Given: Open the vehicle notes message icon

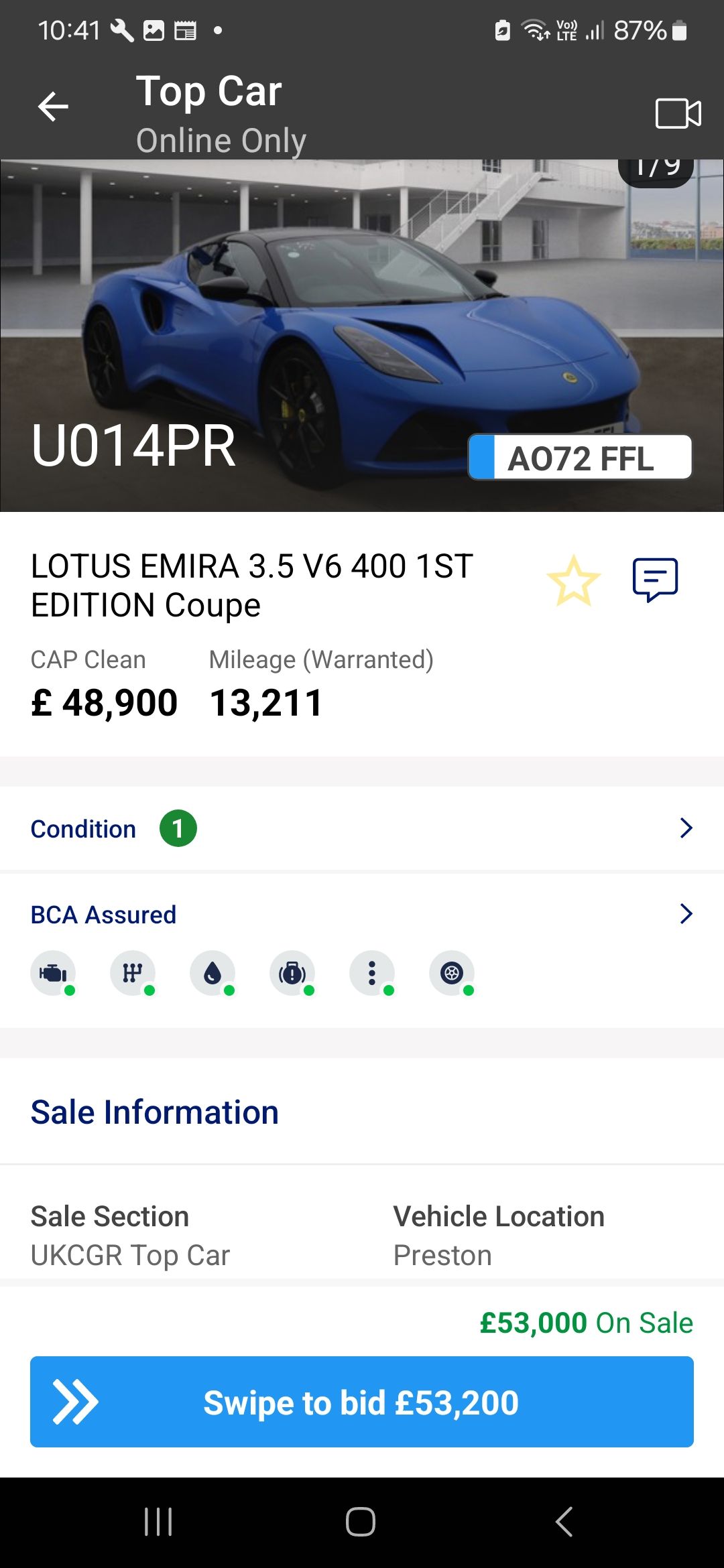Looking at the screenshot, I should [x=655, y=580].
